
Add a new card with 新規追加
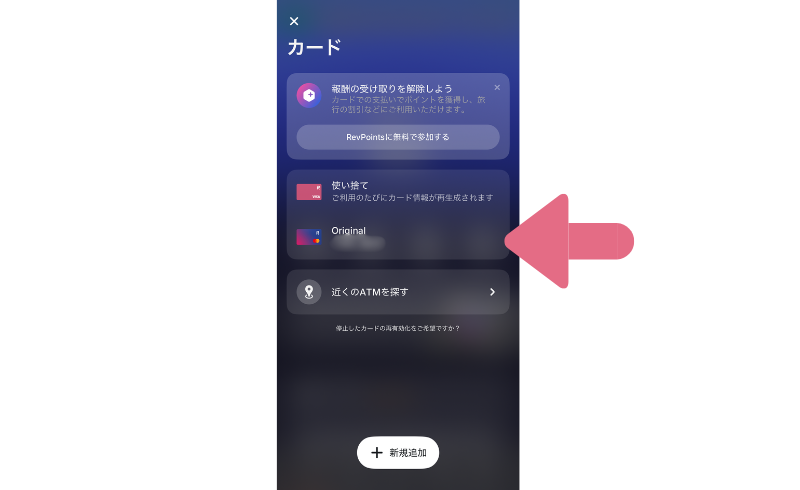398,452
